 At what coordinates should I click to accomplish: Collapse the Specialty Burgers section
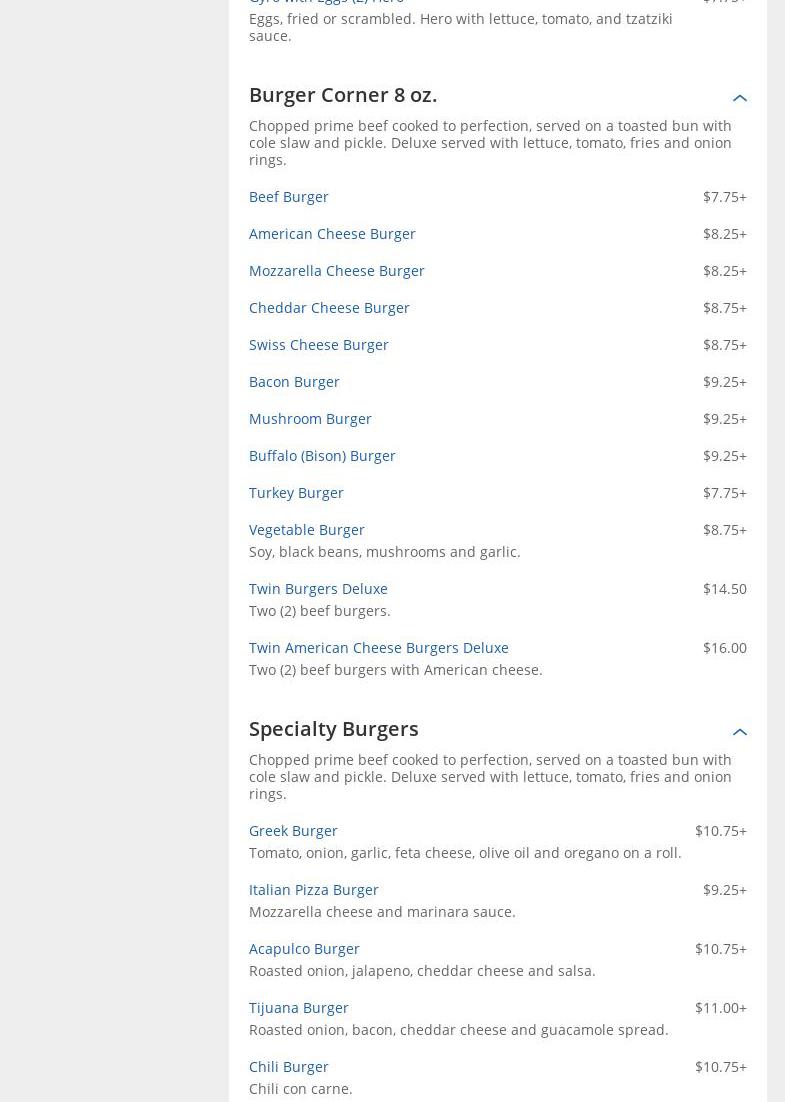point(739,732)
